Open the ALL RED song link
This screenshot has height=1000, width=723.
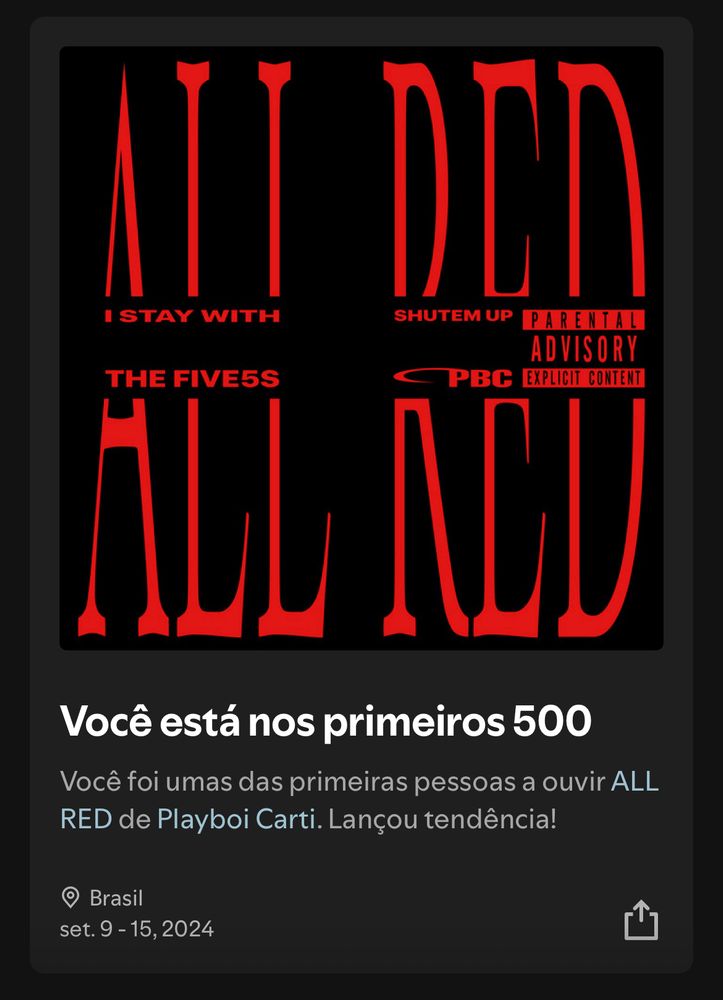click(635, 781)
